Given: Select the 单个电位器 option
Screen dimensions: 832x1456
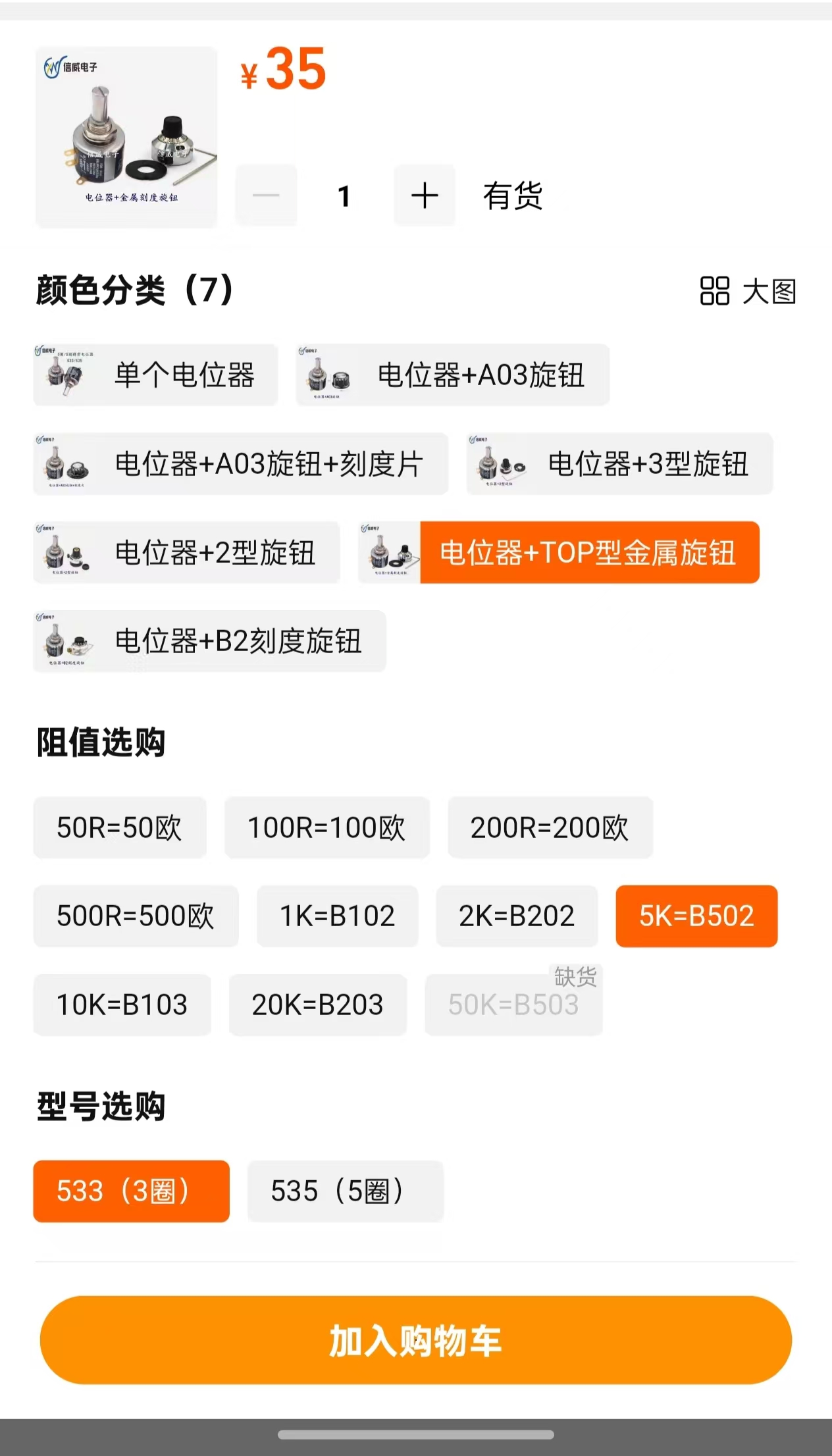Looking at the screenshot, I should point(155,375).
